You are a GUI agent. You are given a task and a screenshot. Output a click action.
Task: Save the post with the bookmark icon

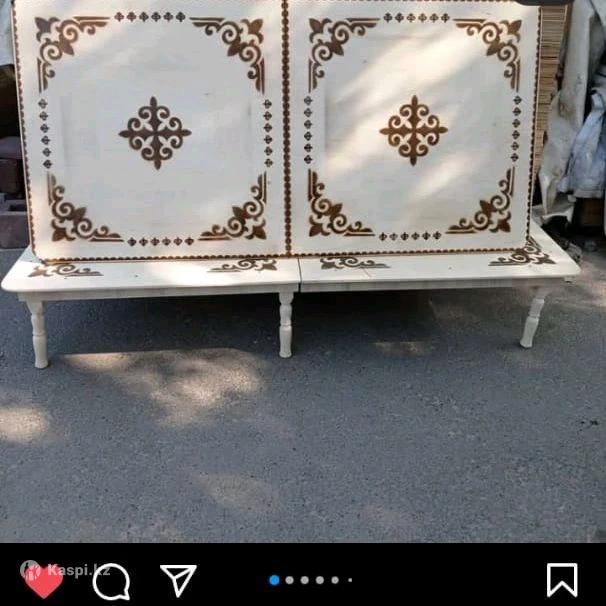click(x=562, y=580)
